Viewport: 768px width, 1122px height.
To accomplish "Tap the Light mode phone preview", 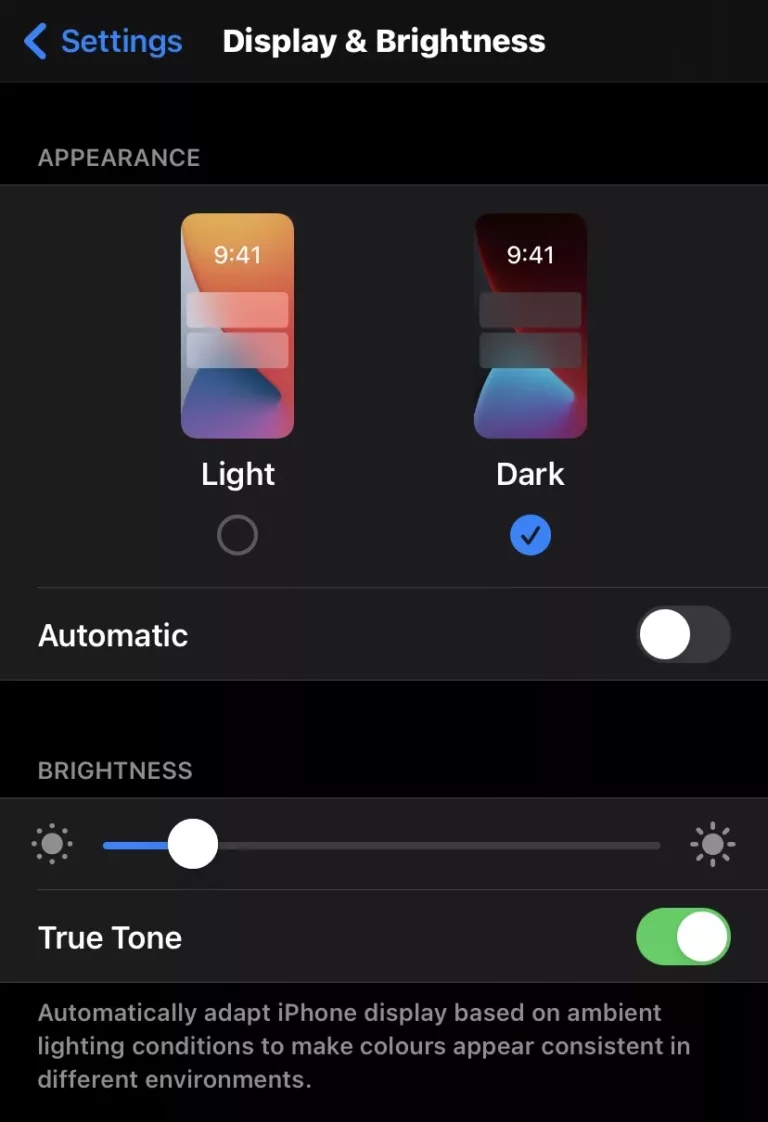I will pyautogui.click(x=237, y=323).
